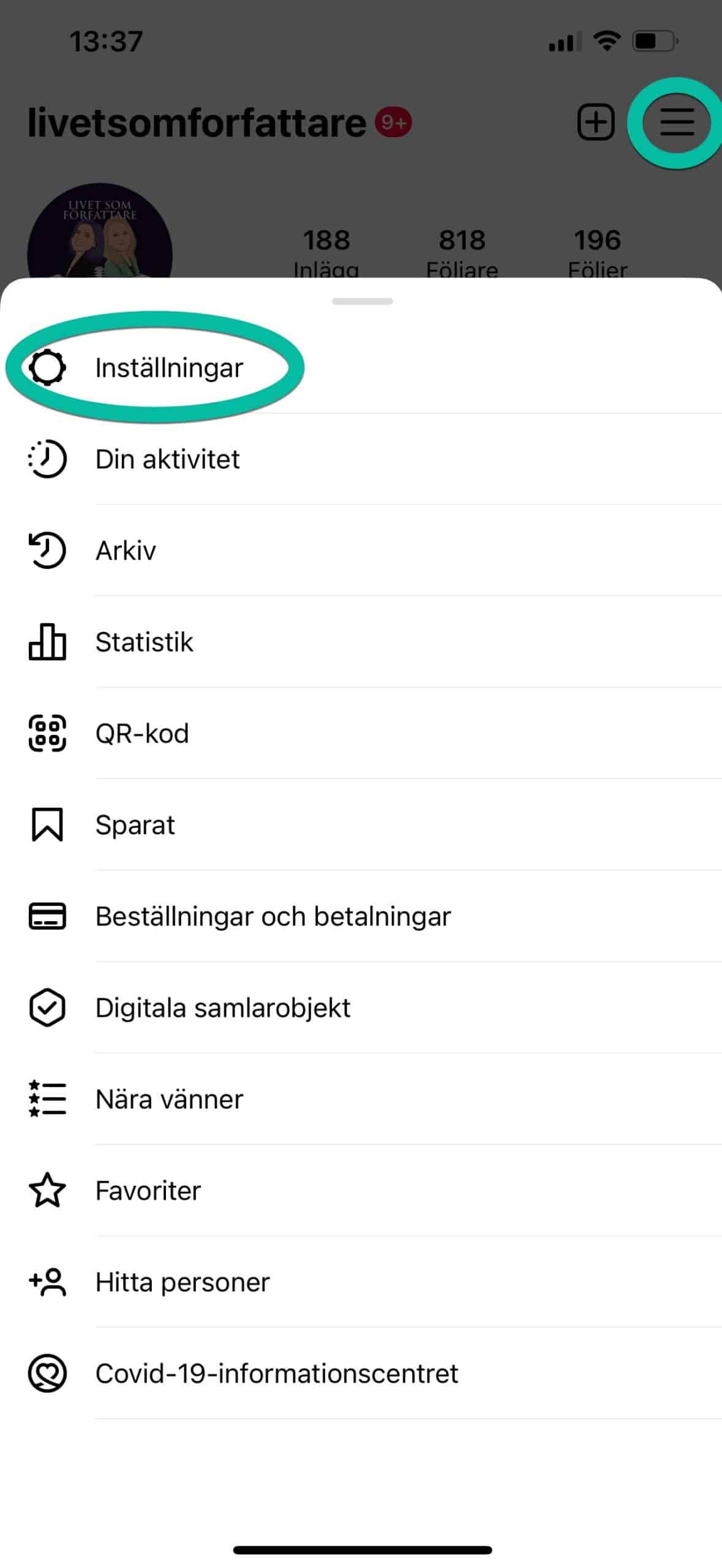Viewport: 722px width, 1568px height.
Task: Select the badge icon for Digitala samlarobjekt
Action: pos(47,1008)
